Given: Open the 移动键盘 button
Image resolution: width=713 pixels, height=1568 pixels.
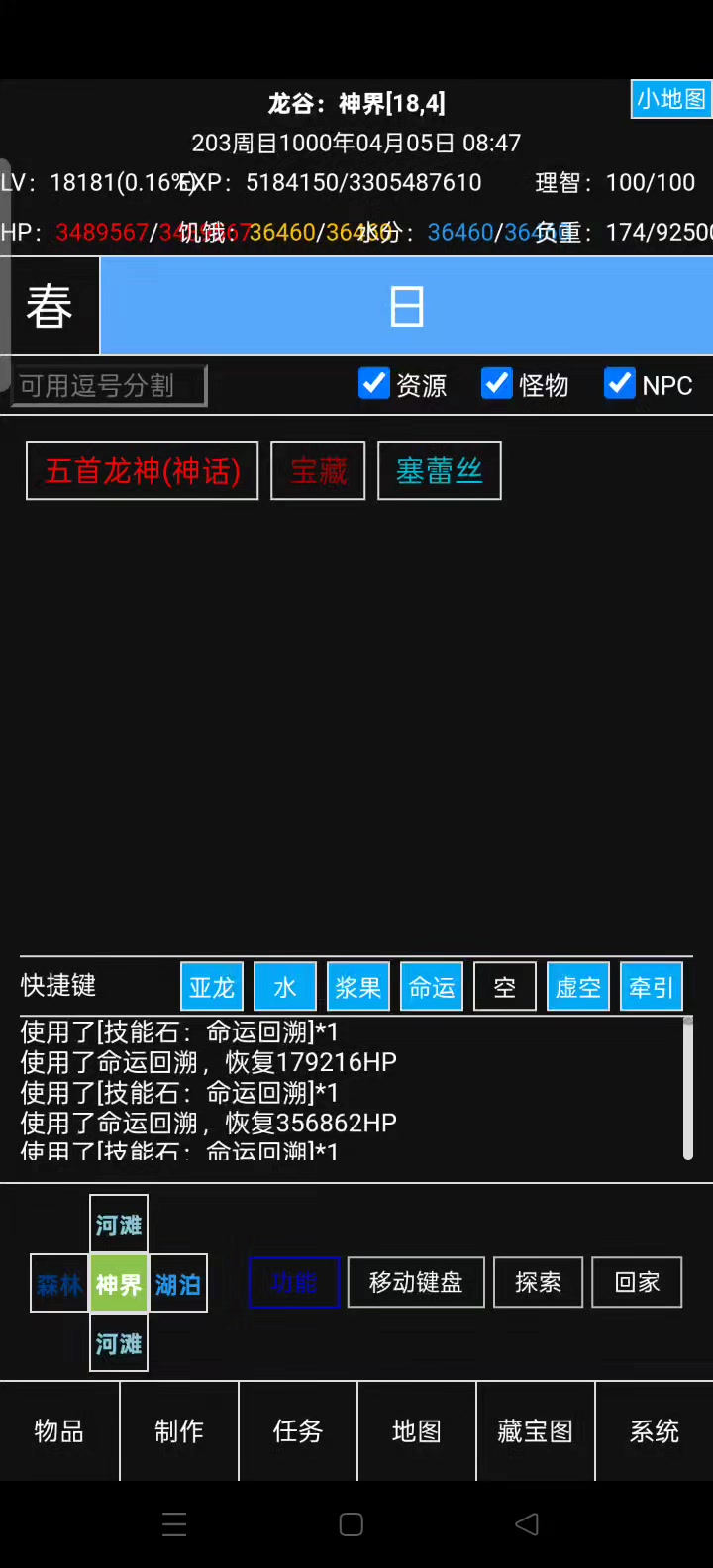Looking at the screenshot, I should 416,1282.
